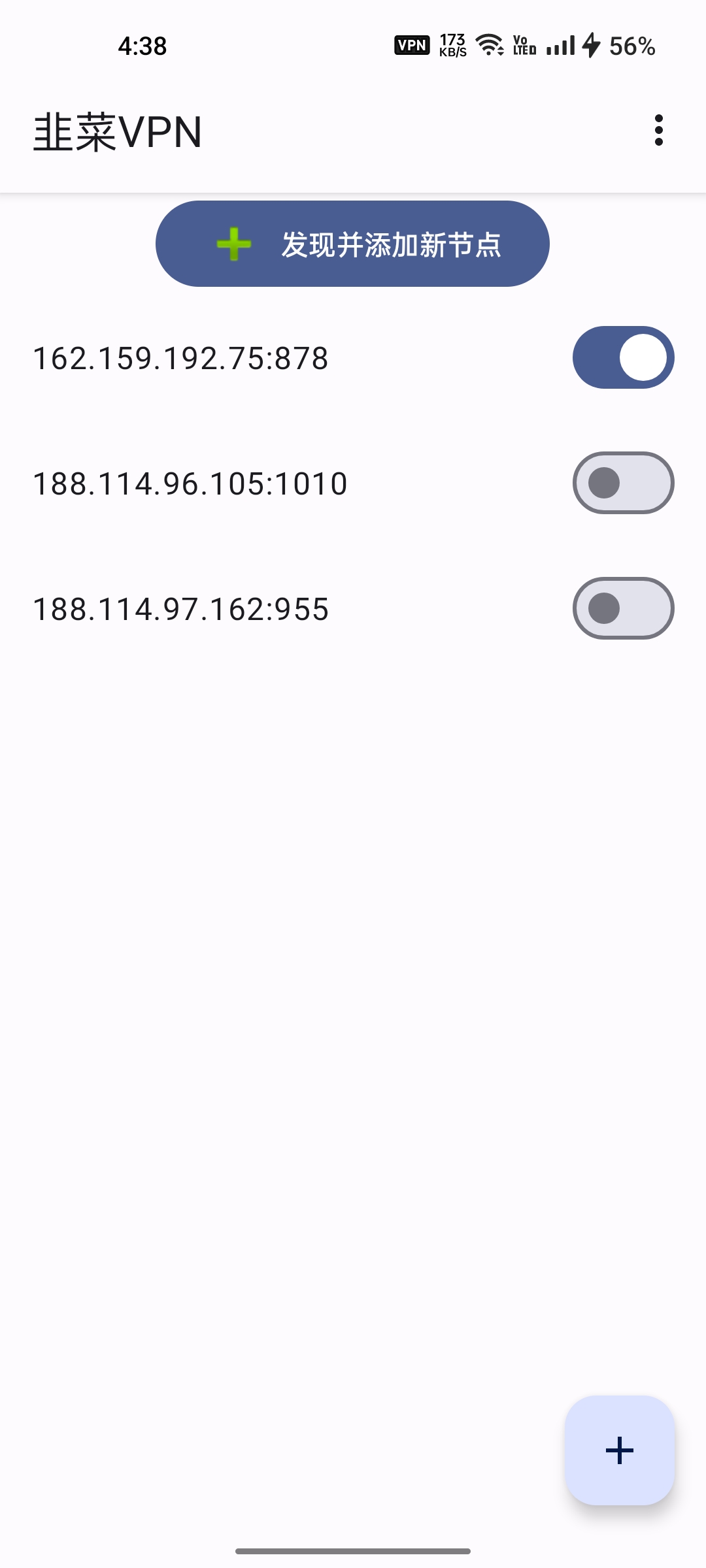Tap 发现并添加新节点 button
Screen dimensions: 706x1568
click(352, 244)
